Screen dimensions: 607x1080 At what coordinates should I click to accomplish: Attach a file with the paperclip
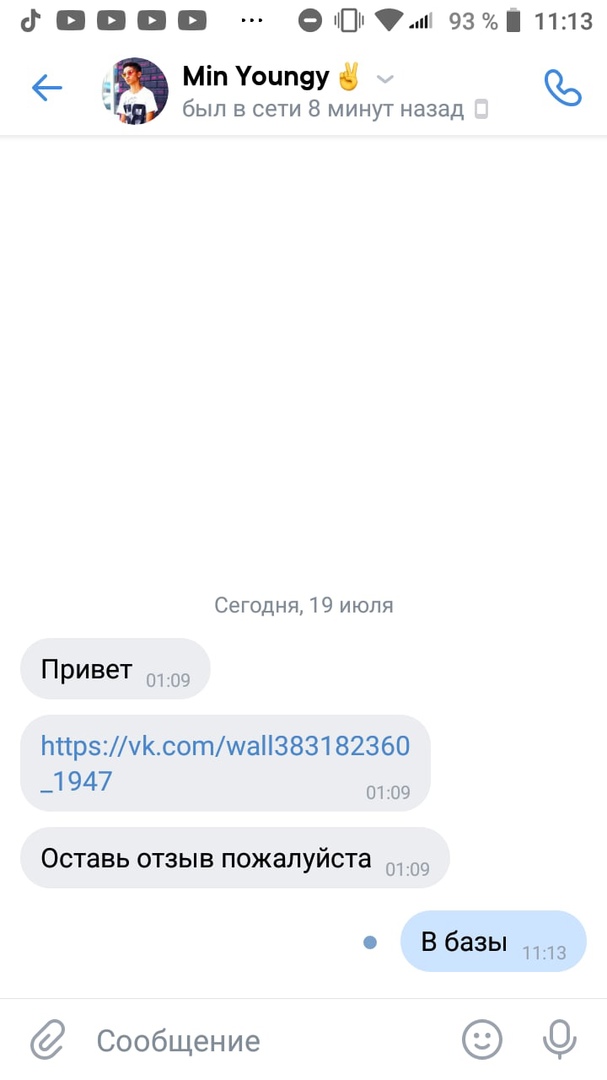point(47,1040)
